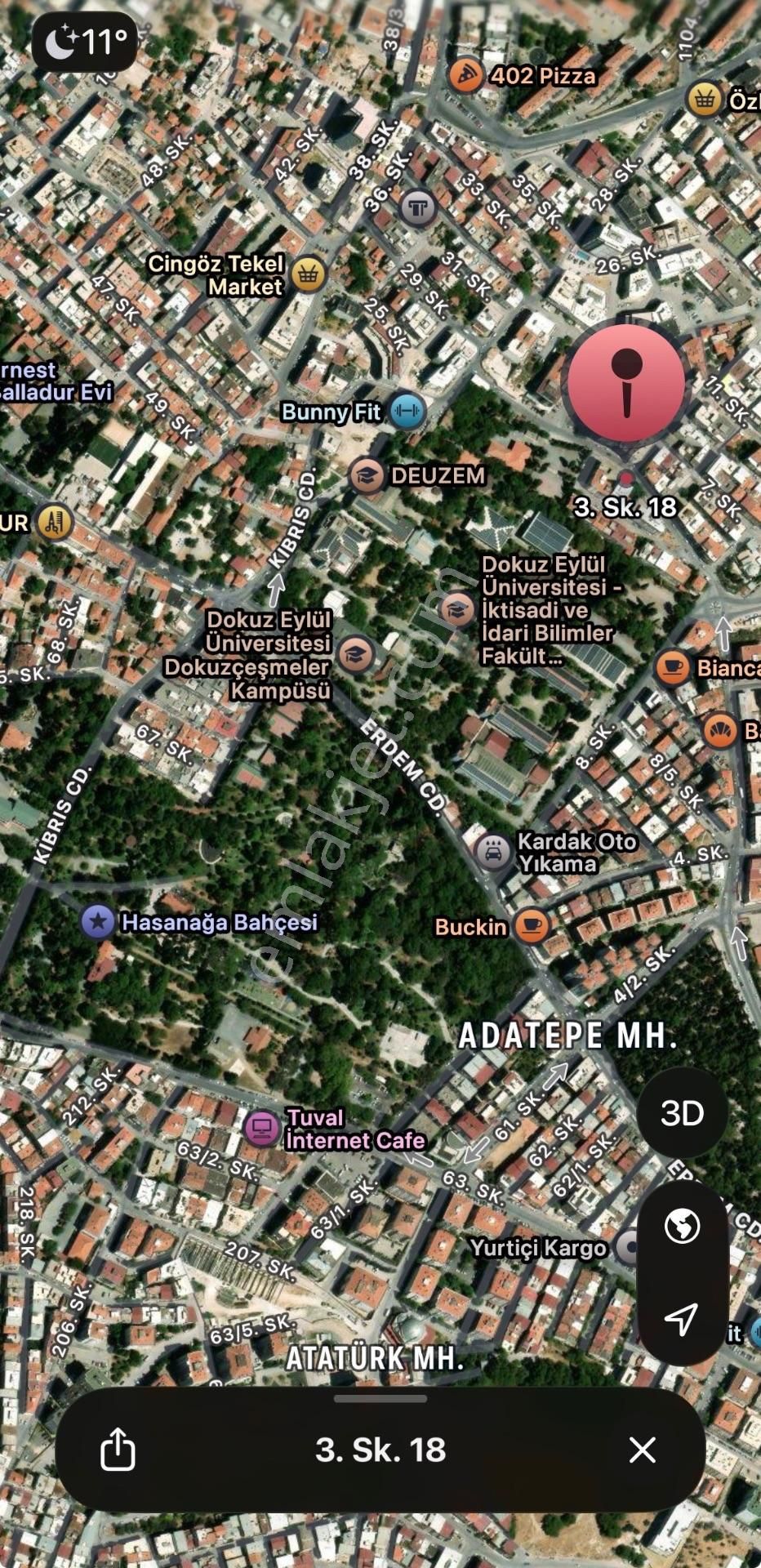Select Dokuzçeşmeler Kampüsü marker

tap(356, 653)
